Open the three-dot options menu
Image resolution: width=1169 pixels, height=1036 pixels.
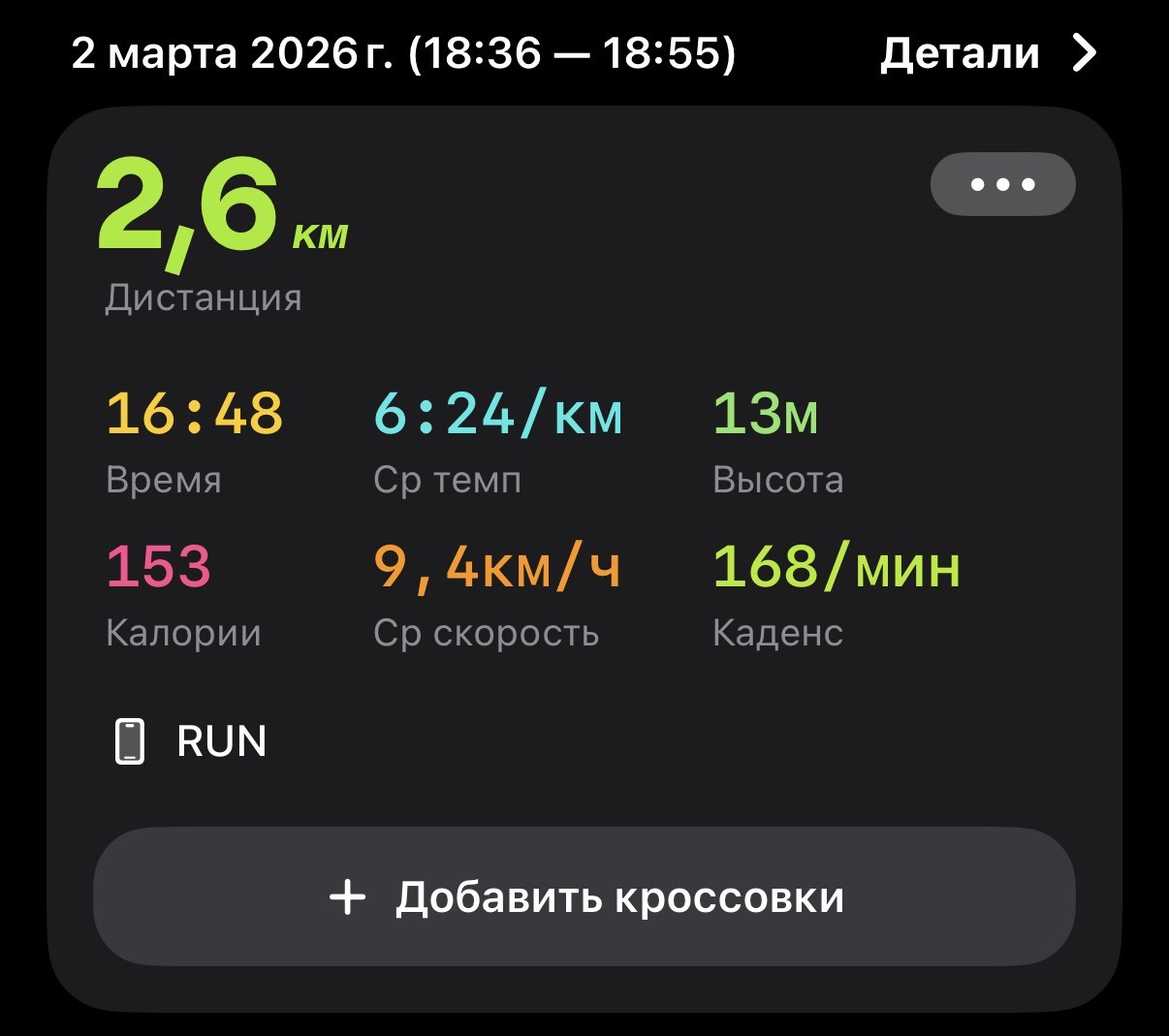(x=1002, y=184)
